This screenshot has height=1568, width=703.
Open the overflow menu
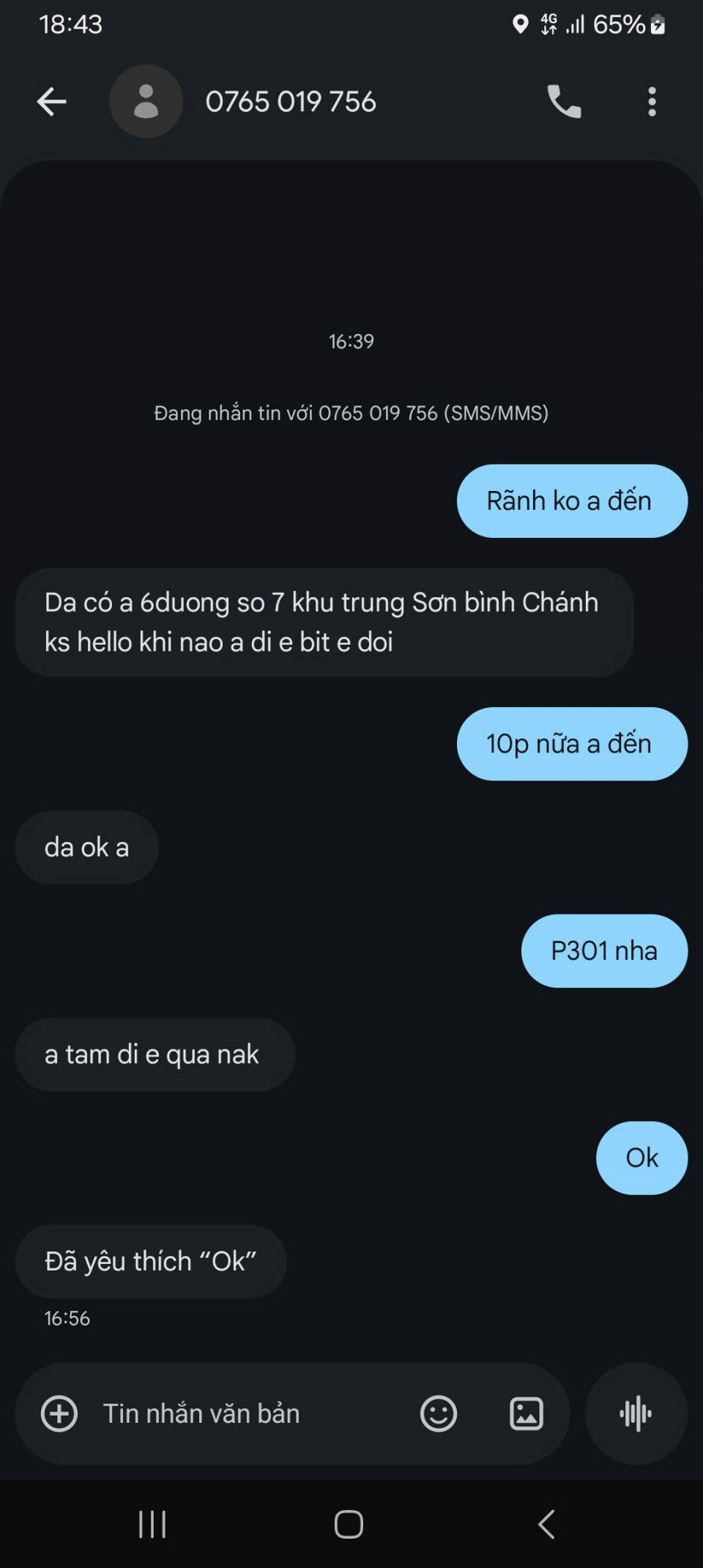[652, 101]
